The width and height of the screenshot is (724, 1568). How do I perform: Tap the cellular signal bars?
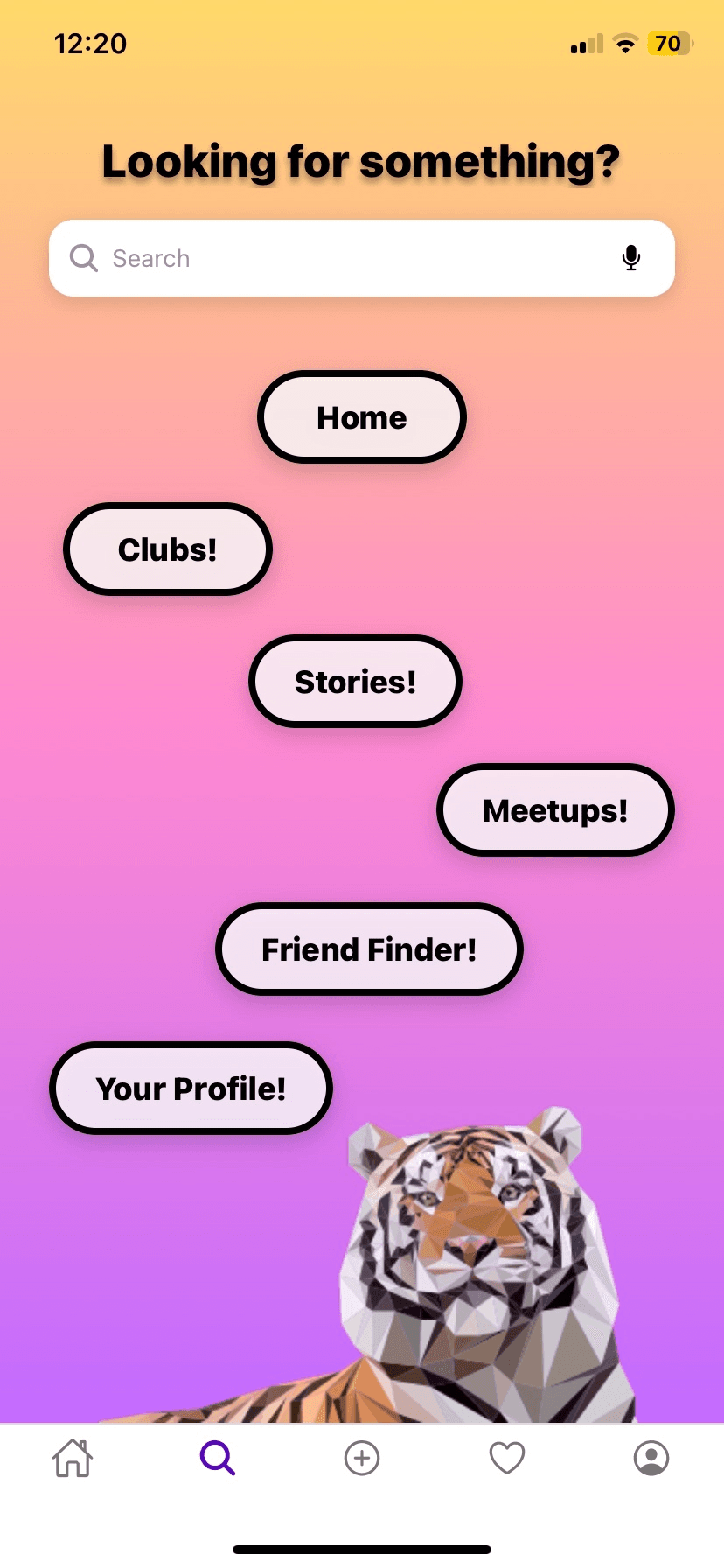(x=583, y=44)
